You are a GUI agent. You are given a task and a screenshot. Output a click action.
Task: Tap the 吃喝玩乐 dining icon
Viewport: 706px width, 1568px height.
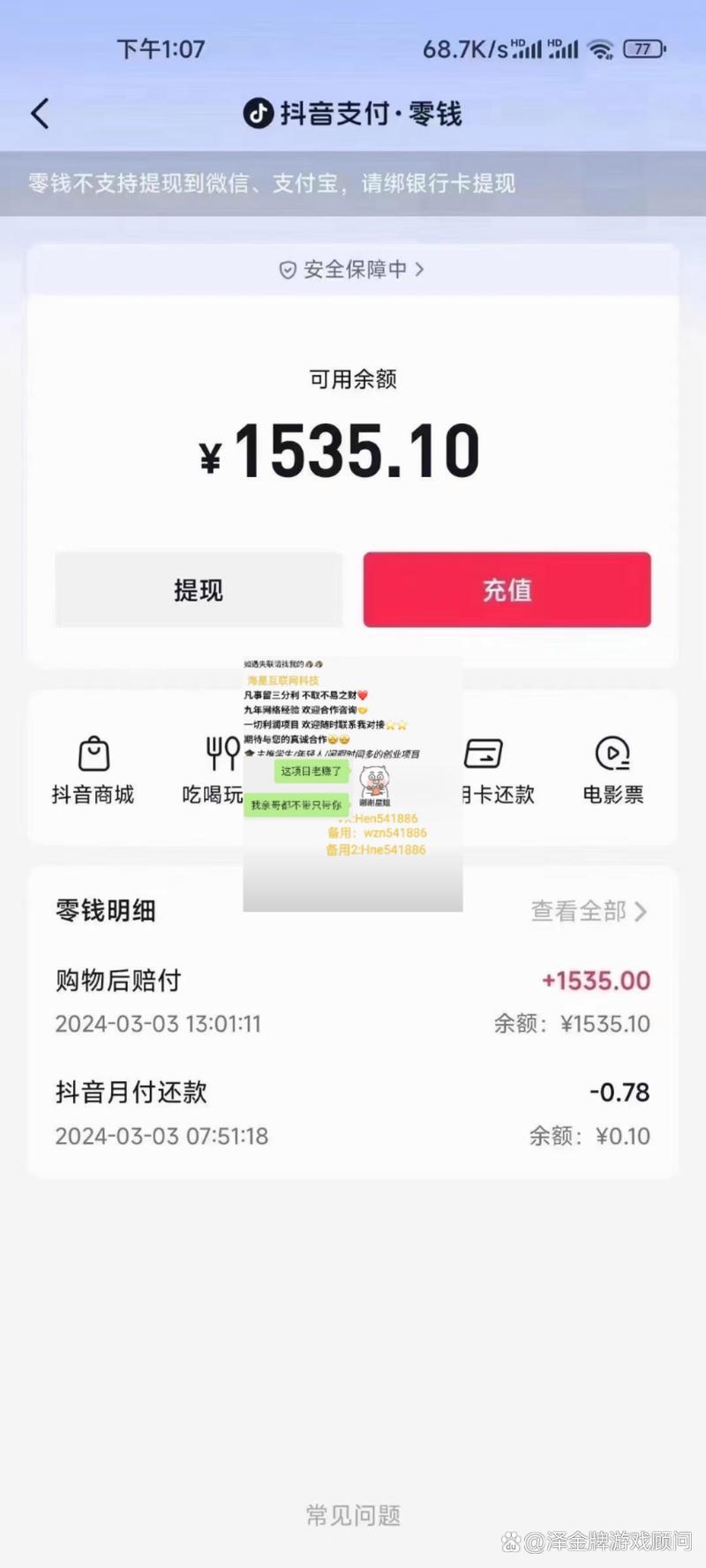click(219, 769)
